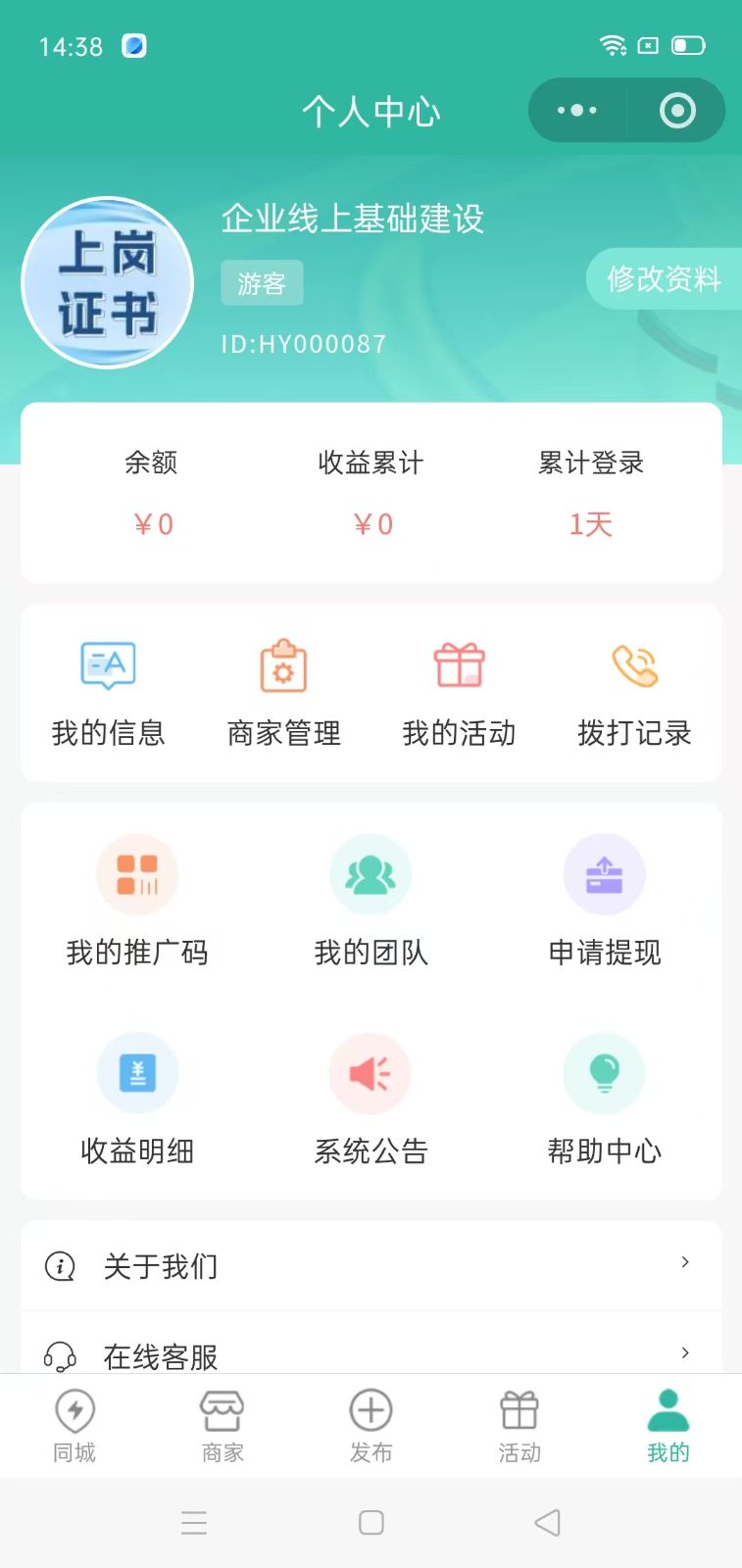Switch to the 活动 tab
The image size is (742, 1568).
pyautogui.click(x=519, y=1426)
